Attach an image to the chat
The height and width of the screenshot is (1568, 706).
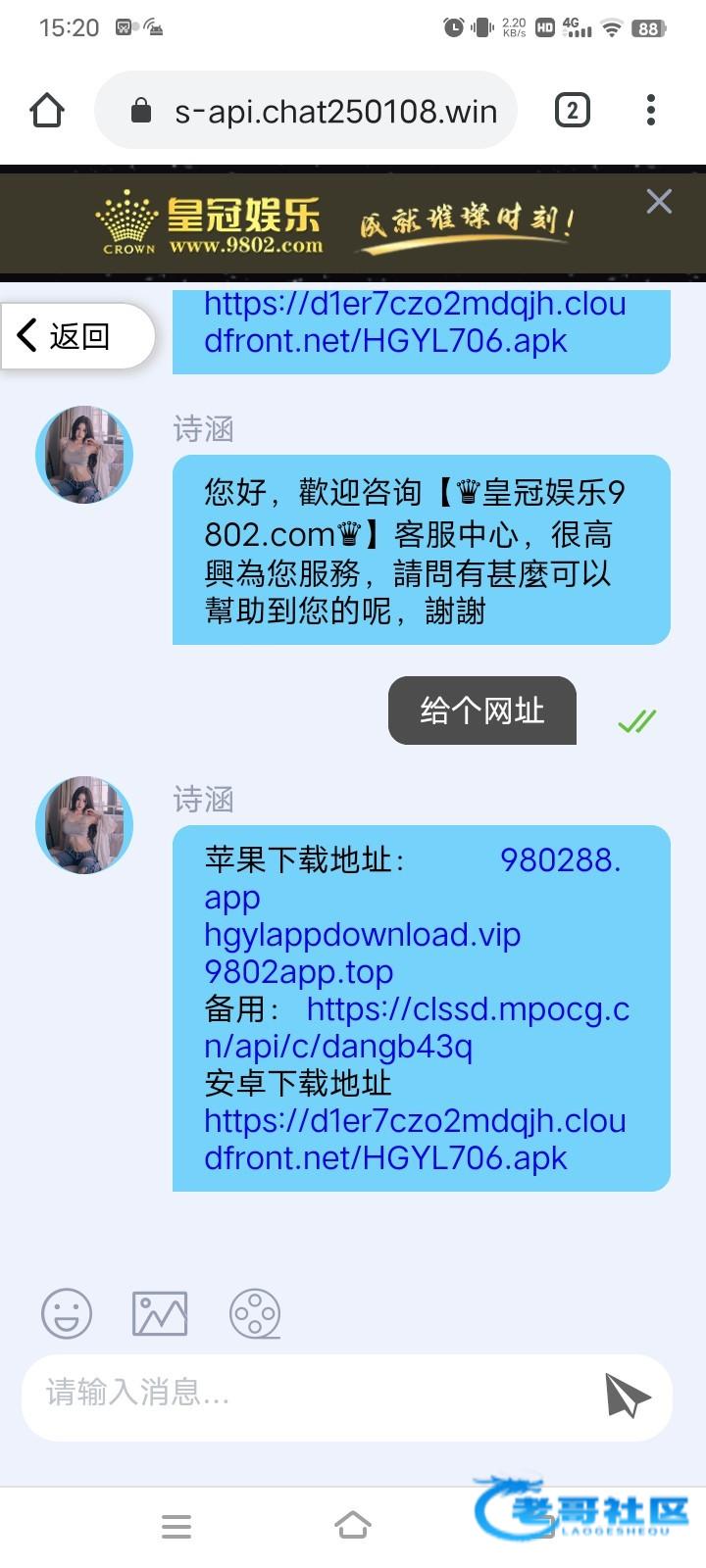coord(160,1314)
